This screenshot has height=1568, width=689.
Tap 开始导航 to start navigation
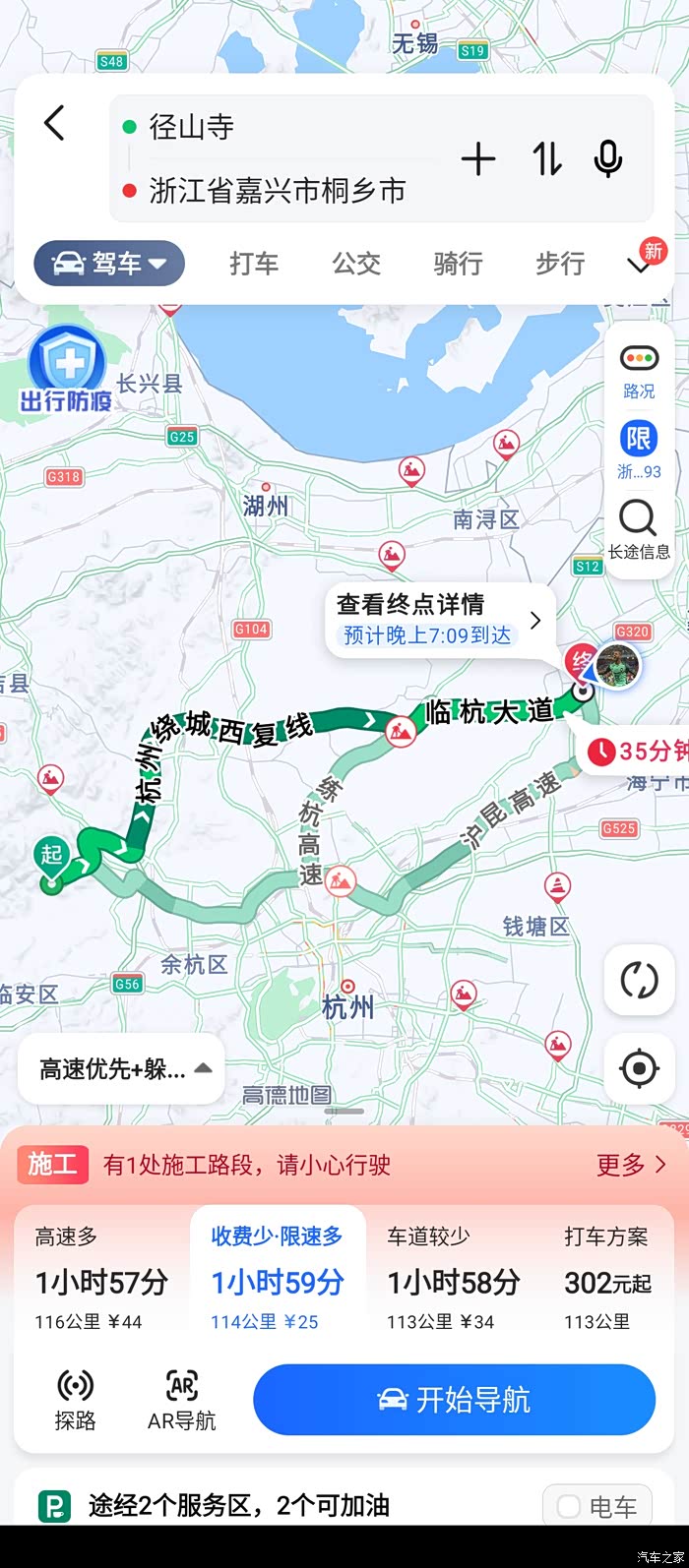(454, 1399)
